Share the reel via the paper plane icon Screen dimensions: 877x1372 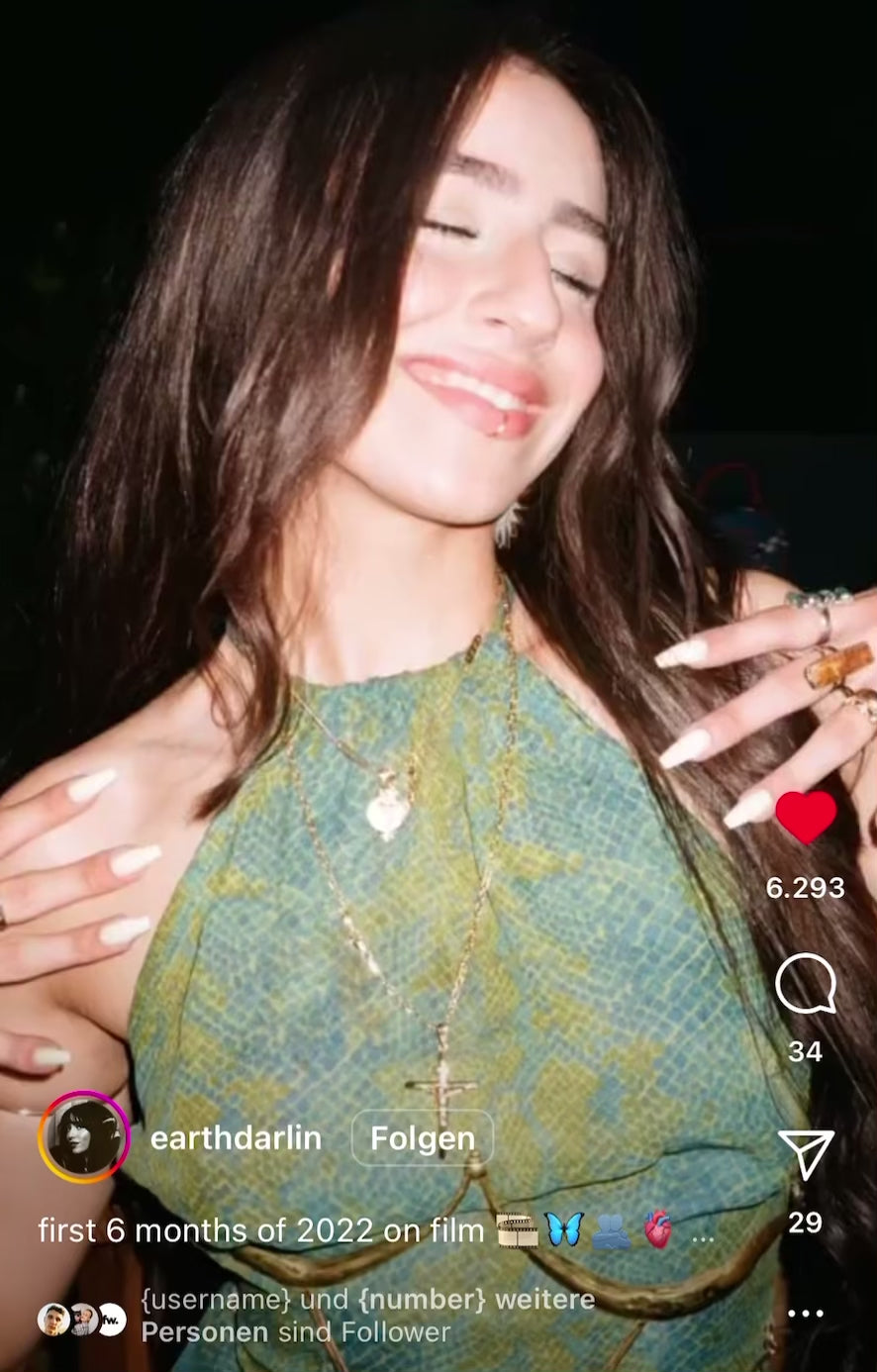click(x=806, y=1154)
